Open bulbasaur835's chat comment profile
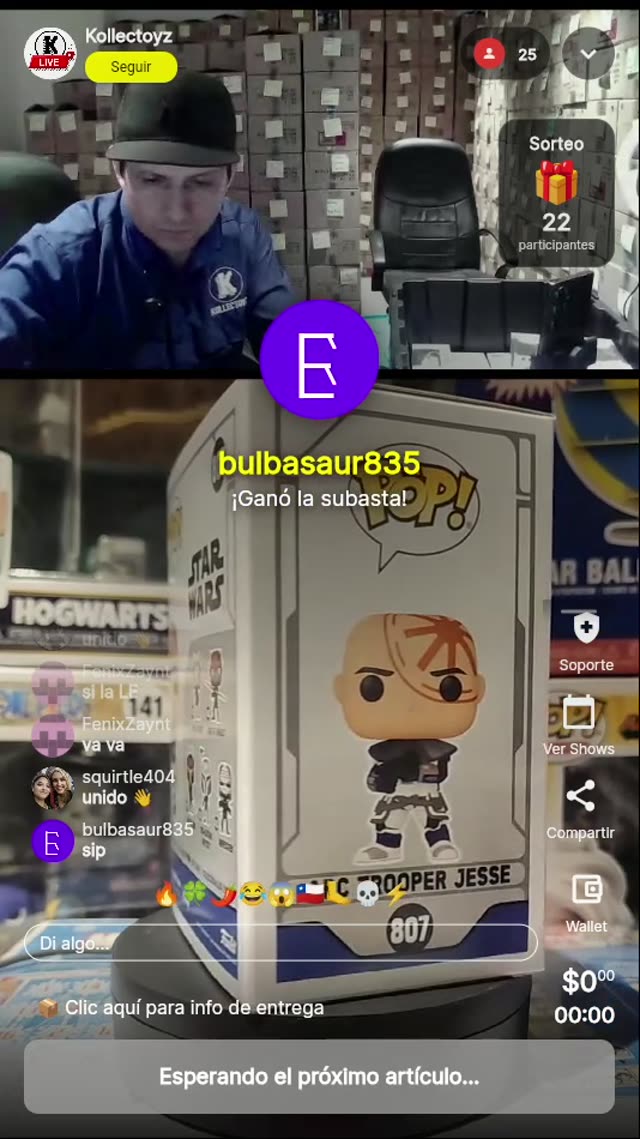 [x=52, y=841]
